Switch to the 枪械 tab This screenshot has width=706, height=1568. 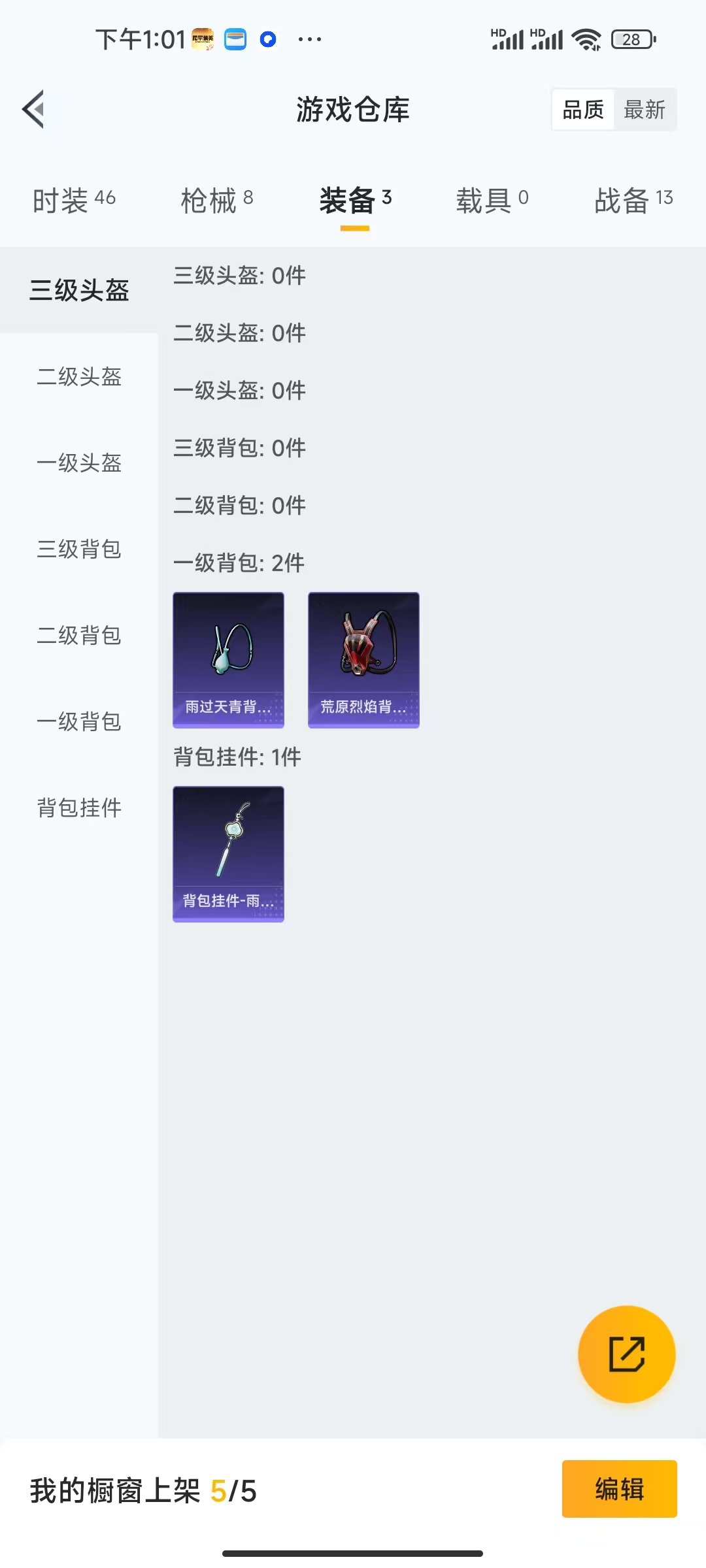coord(216,200)
